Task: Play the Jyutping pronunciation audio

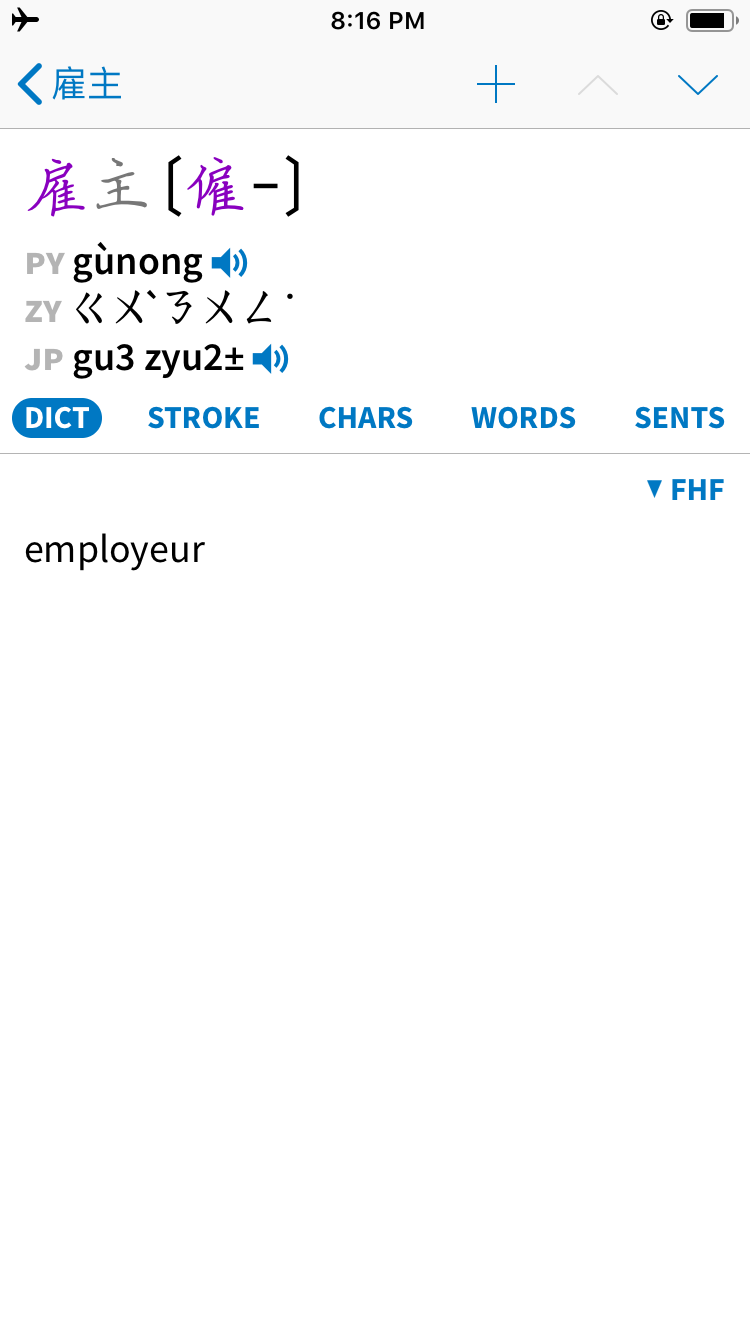Action: coord(270,358)
